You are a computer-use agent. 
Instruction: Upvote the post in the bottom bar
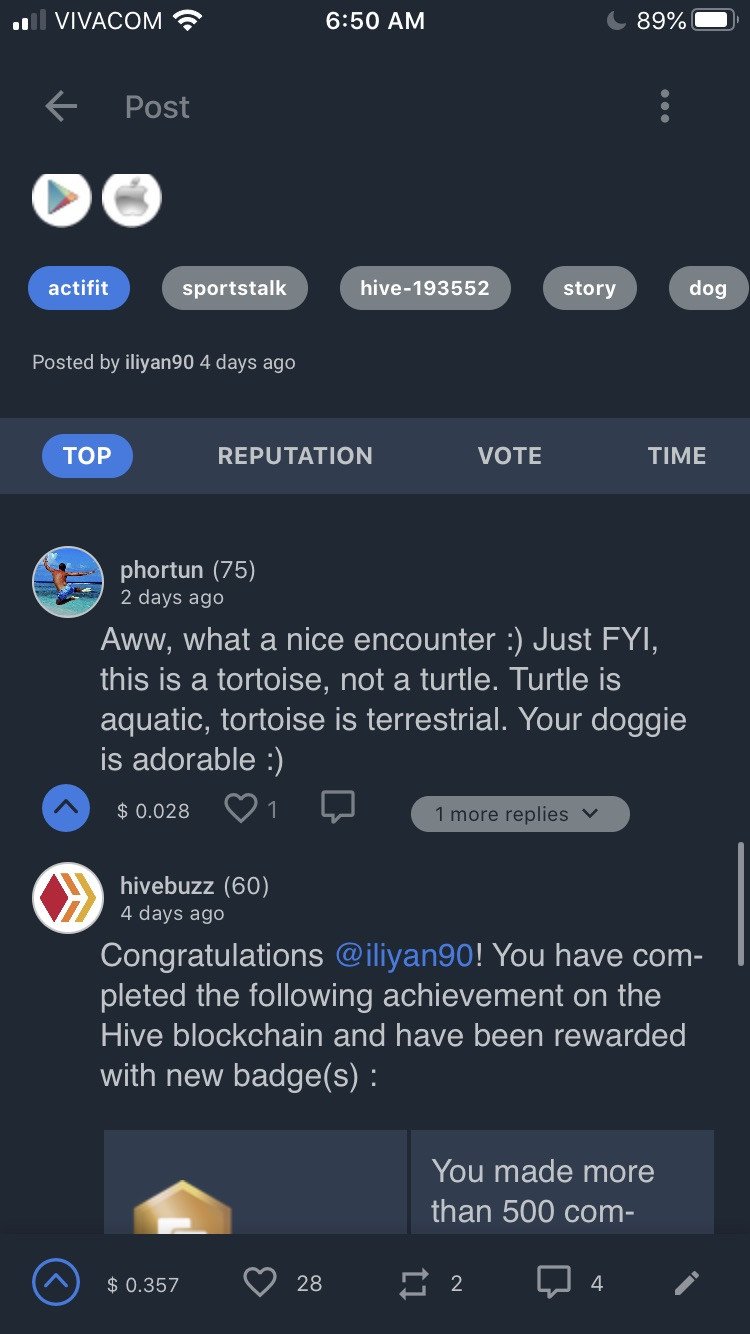pos(56,1282)
